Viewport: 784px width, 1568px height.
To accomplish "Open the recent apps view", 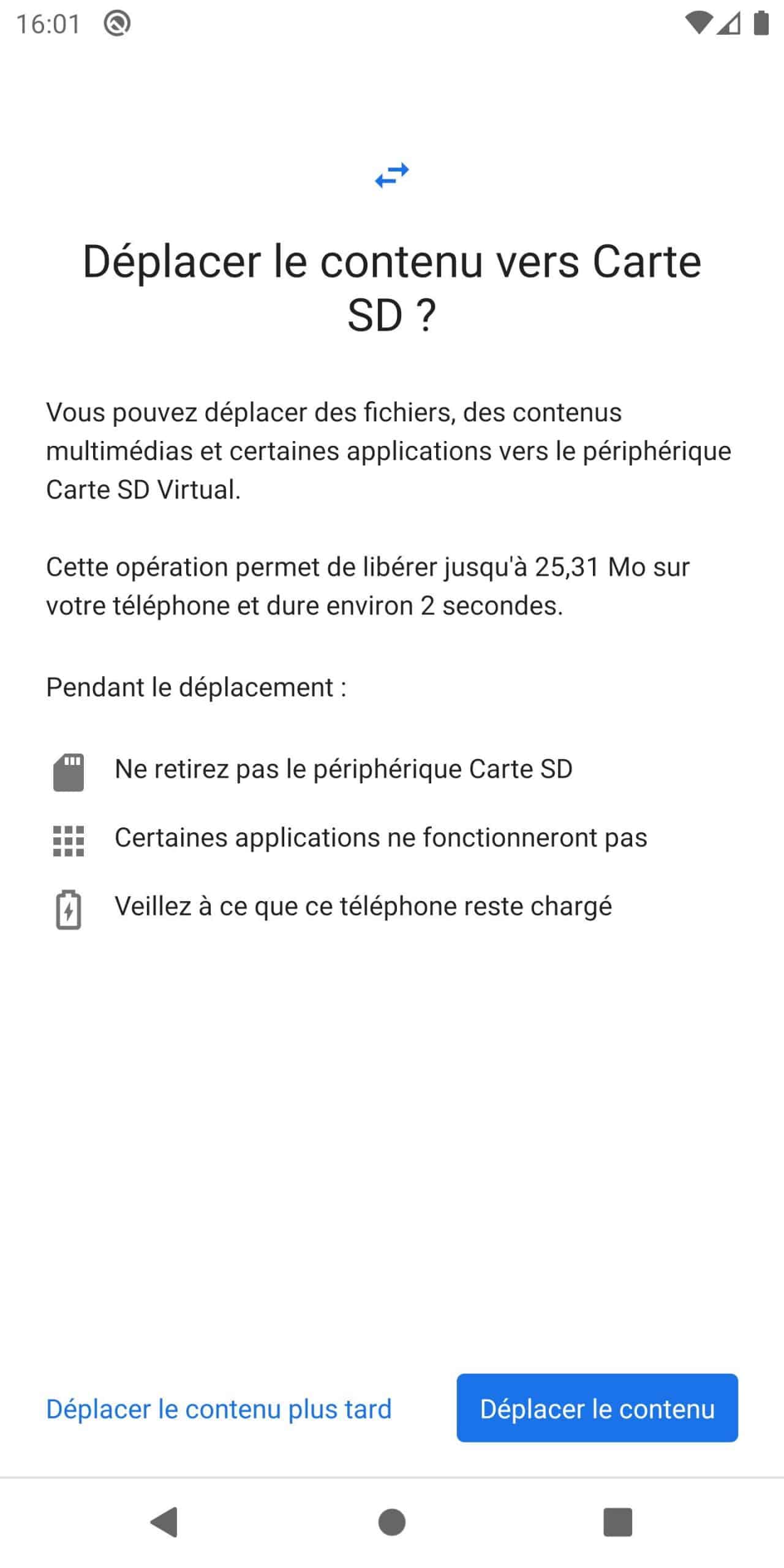I will tap(617, 1522).
